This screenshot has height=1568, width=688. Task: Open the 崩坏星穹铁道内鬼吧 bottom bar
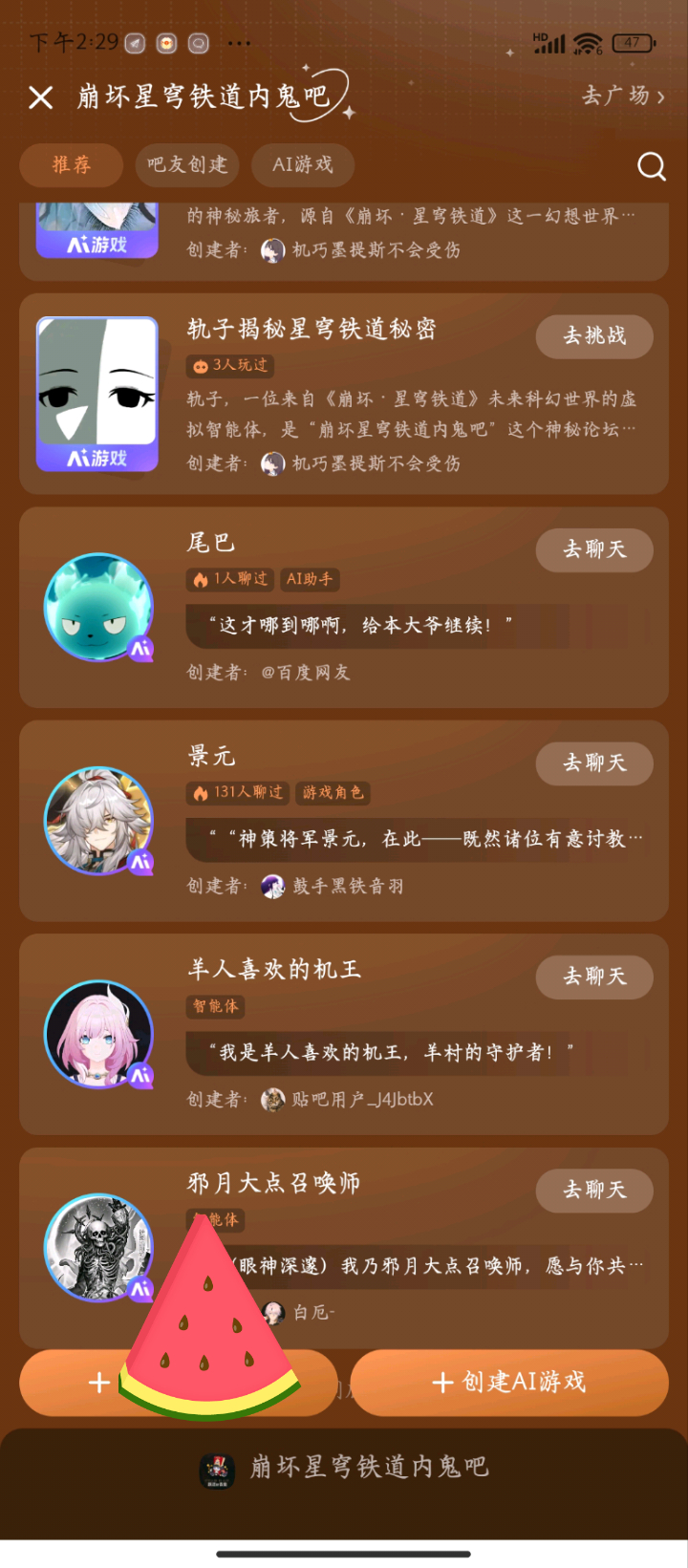tap(344, 1468)
